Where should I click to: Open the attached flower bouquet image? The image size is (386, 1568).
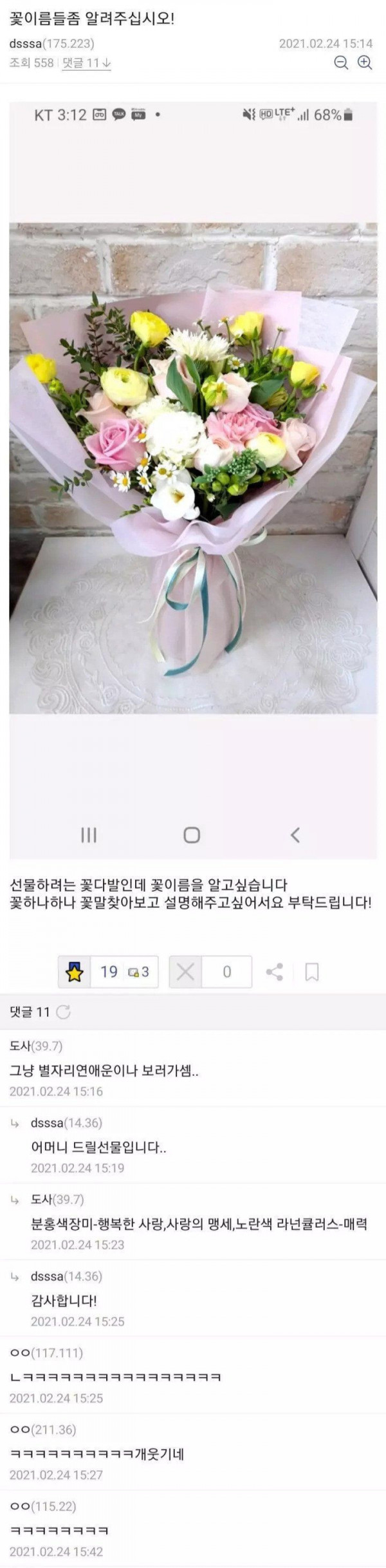click(193, 468)
